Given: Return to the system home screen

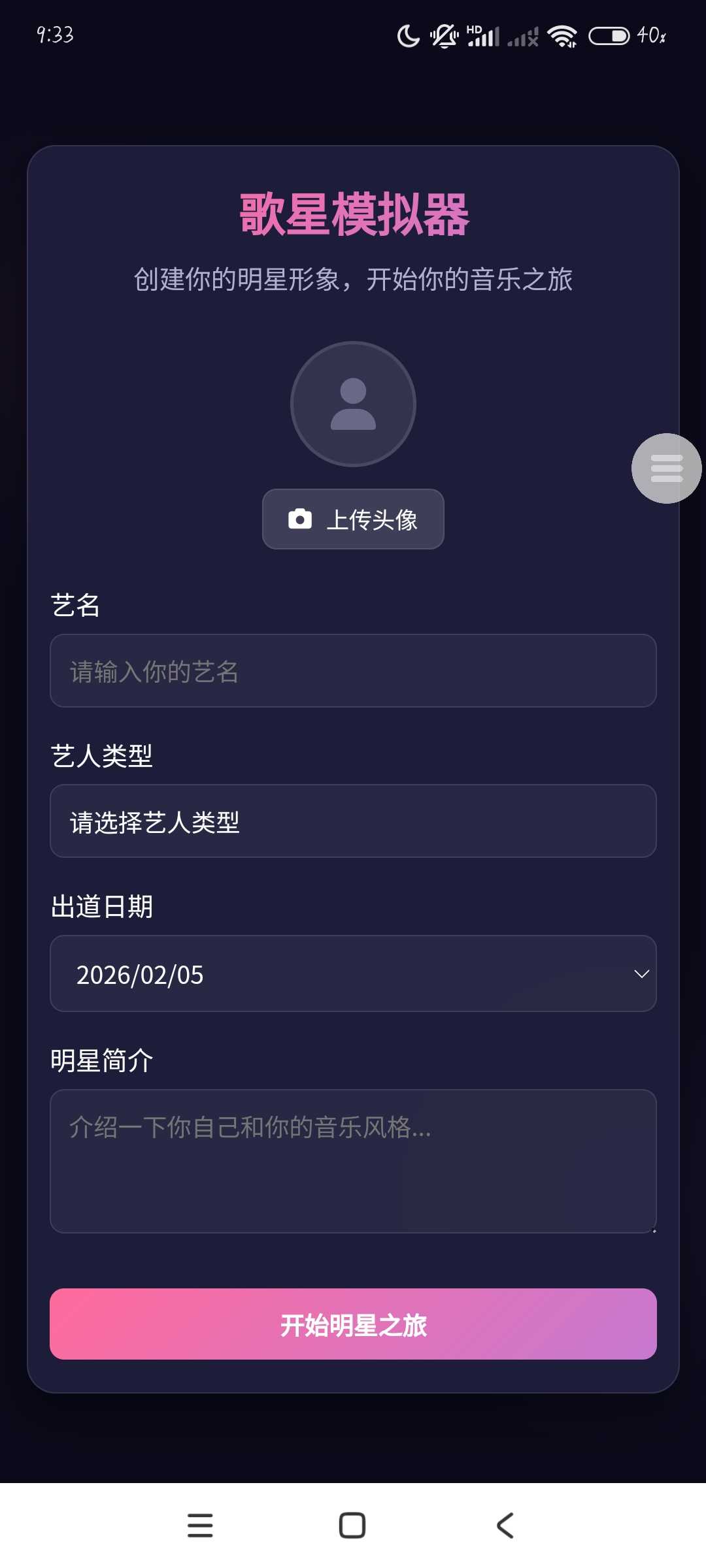Looking at the screenshot, I should click(352, 1526).
